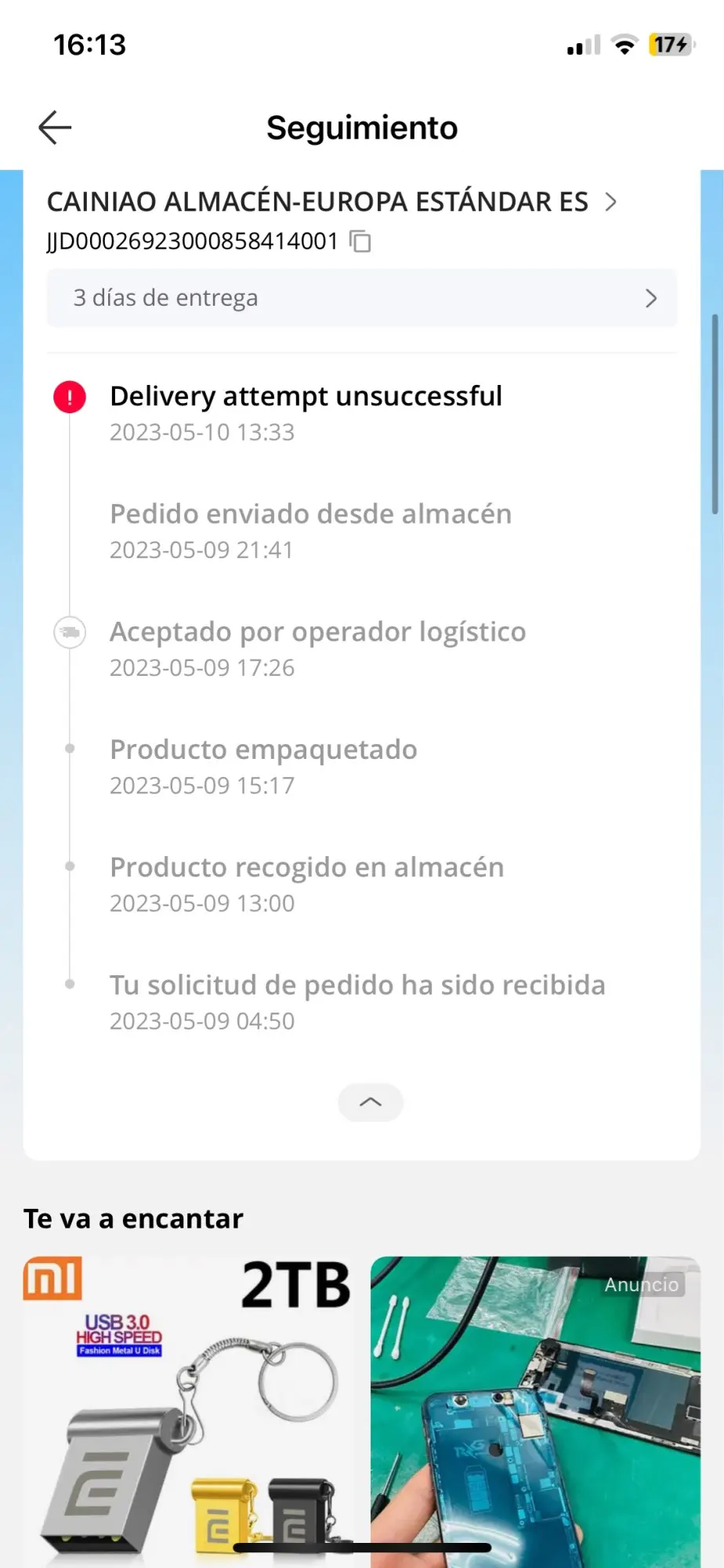The height and width of the screenshot is (1568, 724).
Task: Open the 3 días de entrega row
Action: tap(361, 298)
